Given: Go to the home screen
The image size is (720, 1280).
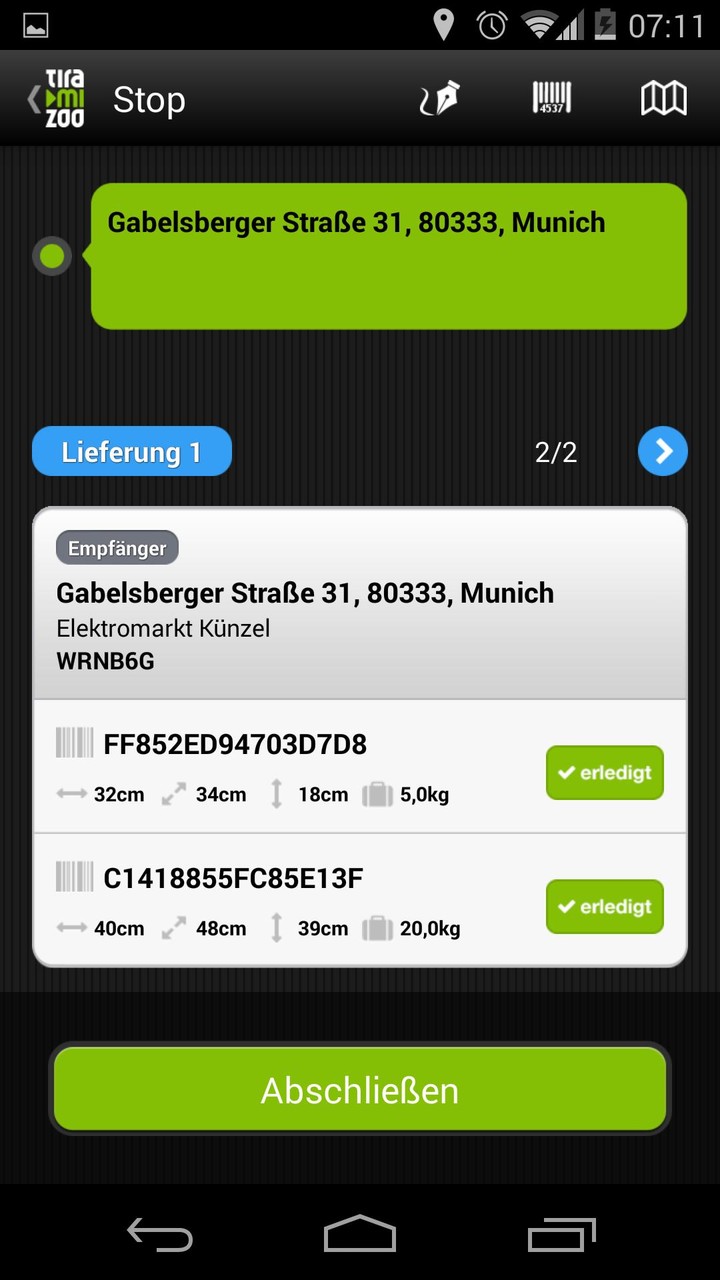Looking at the screenshot, I should (360, 1235).
